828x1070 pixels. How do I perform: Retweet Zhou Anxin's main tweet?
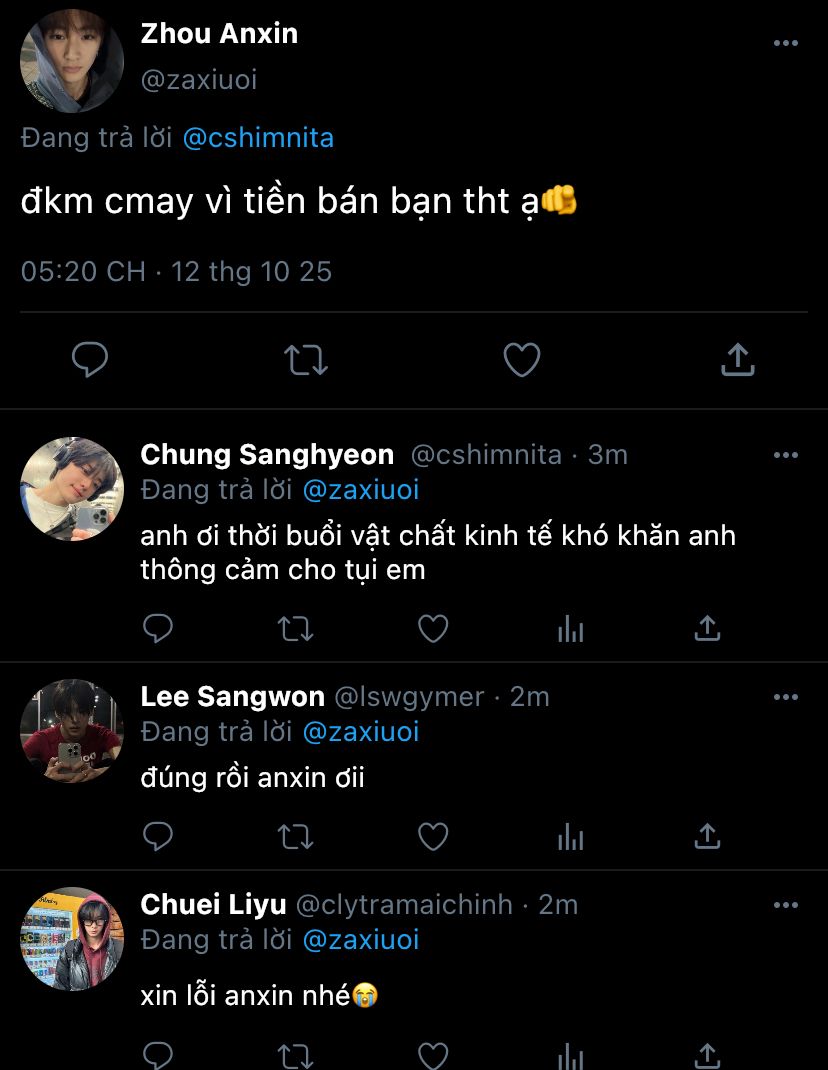pos(306,360)
